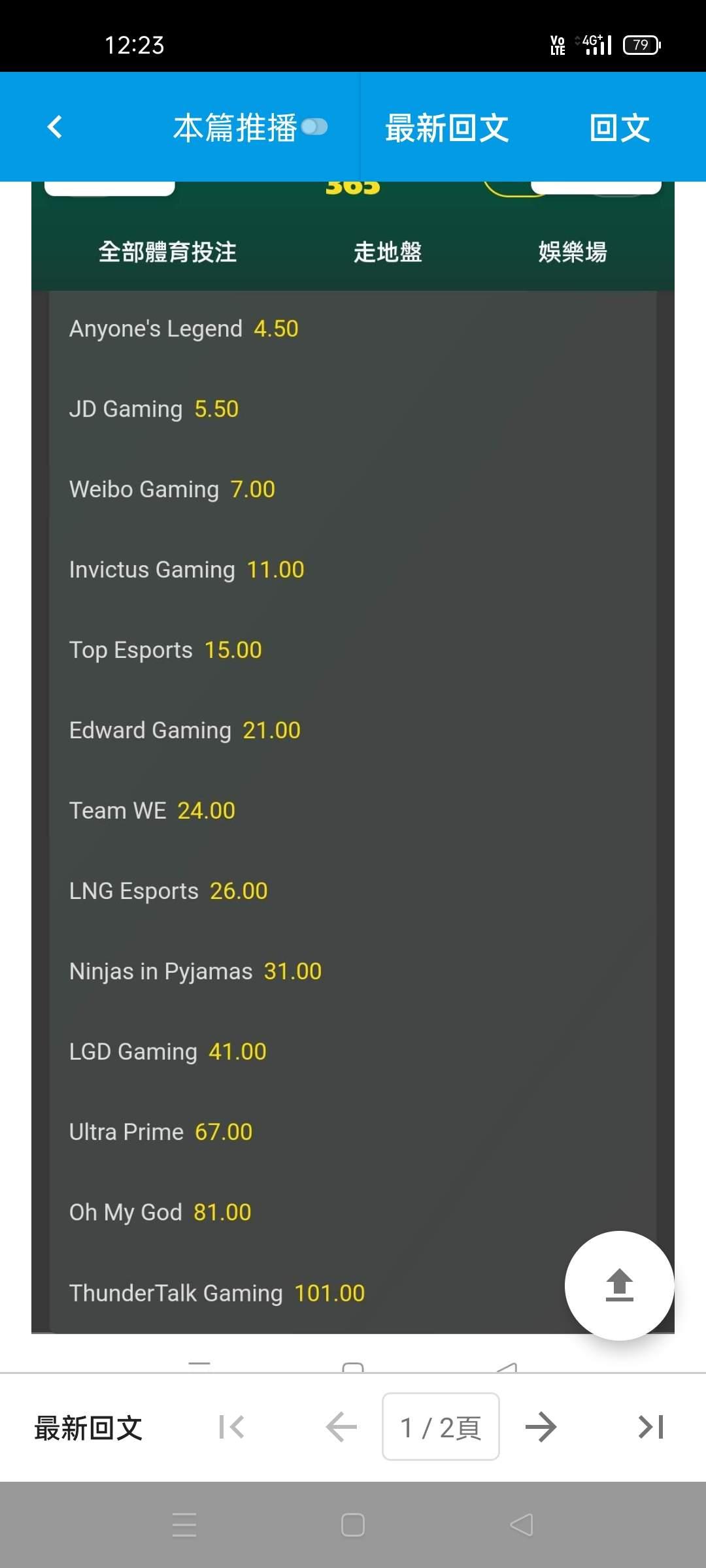Tap 最新回文 in the top bar
Screen dimensions: 706x1568
tap(447, 127)
